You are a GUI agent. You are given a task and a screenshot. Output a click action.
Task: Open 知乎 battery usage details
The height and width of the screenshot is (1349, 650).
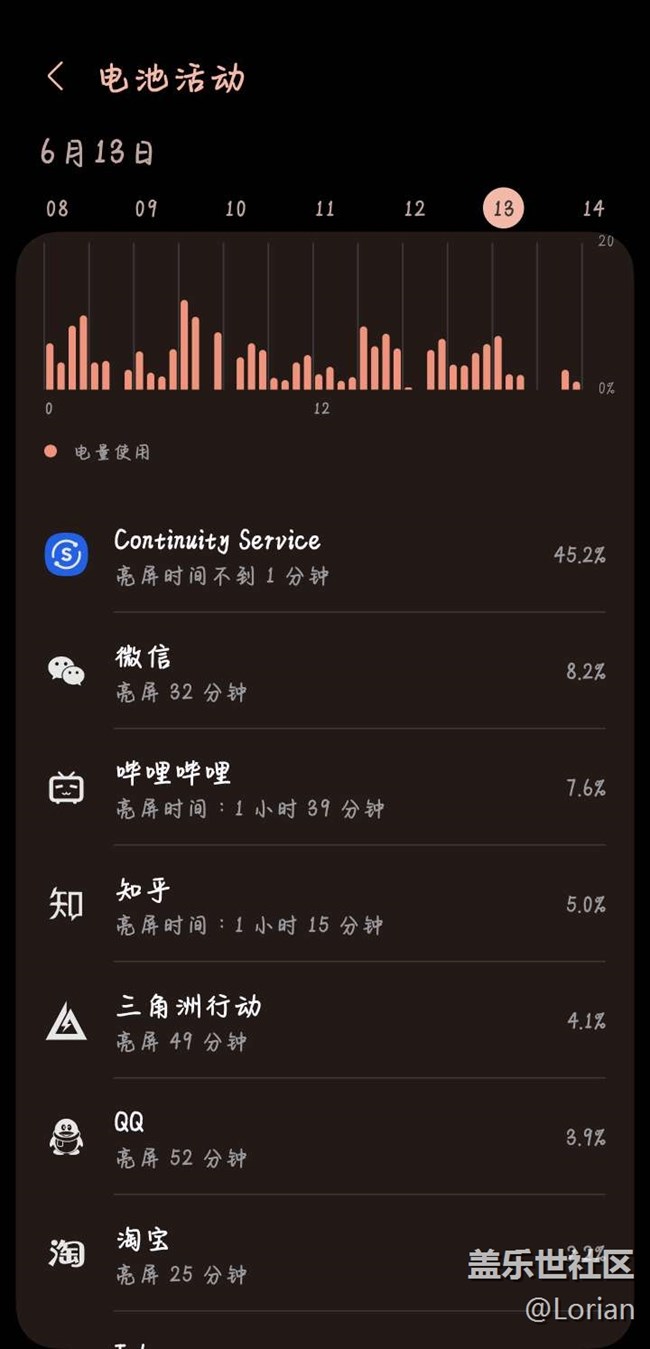(325, 904)
